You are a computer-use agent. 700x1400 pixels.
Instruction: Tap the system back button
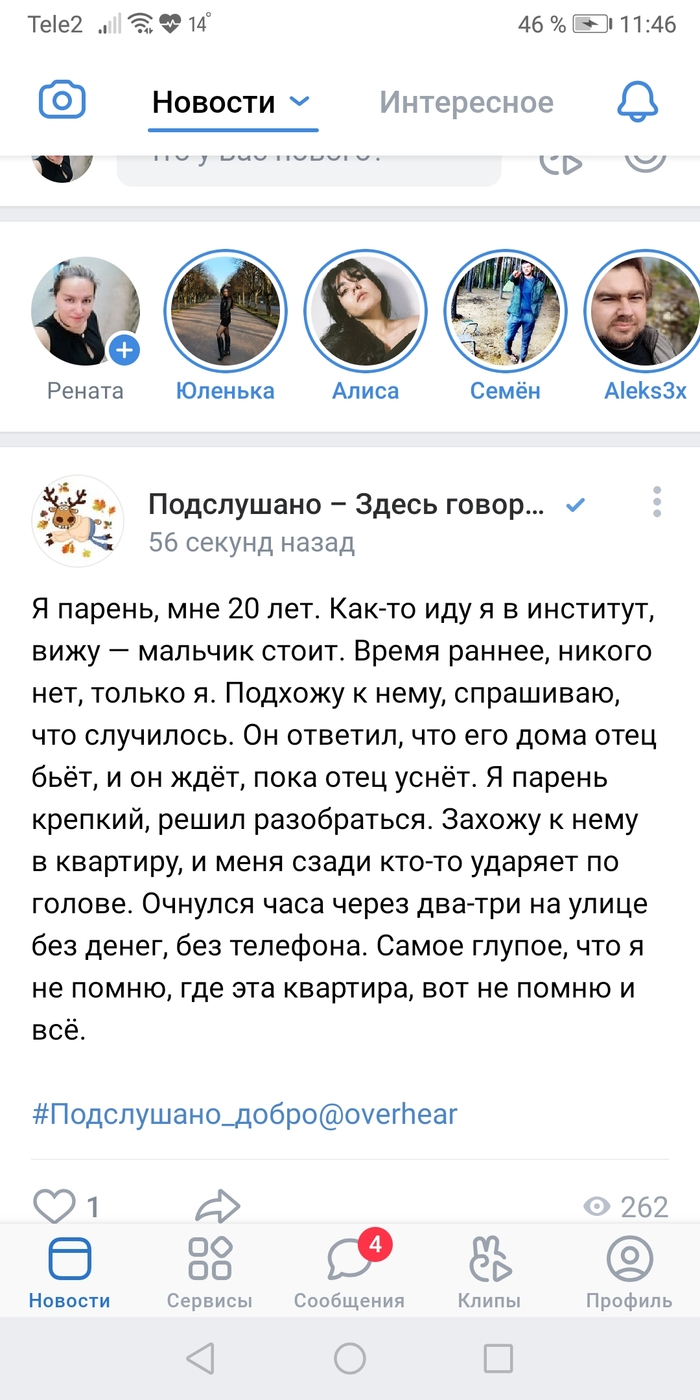(201, 1358)
